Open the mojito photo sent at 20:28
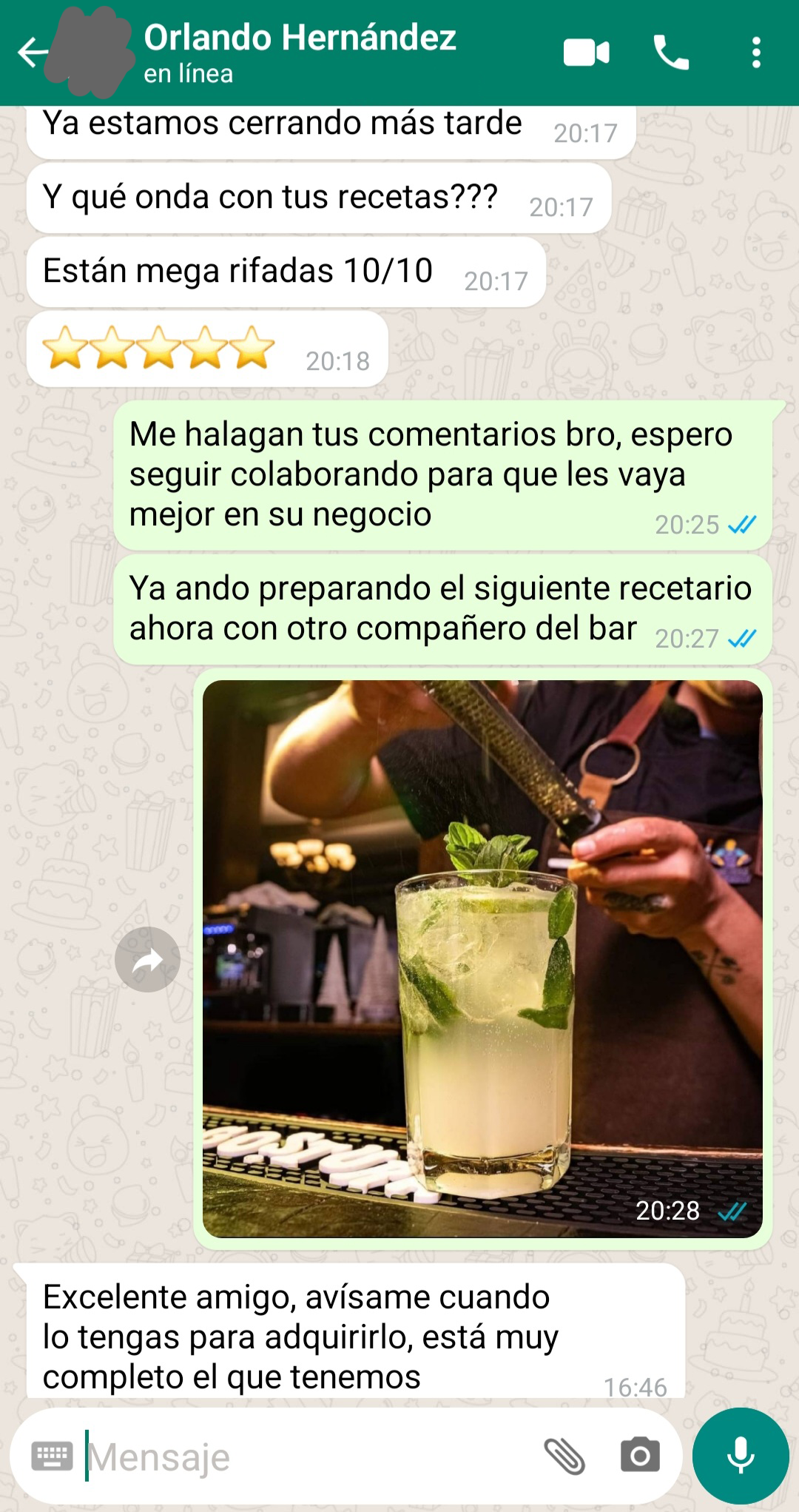Image resolution: width=799 pixels, height=1512 pixels. pos(482,958)
